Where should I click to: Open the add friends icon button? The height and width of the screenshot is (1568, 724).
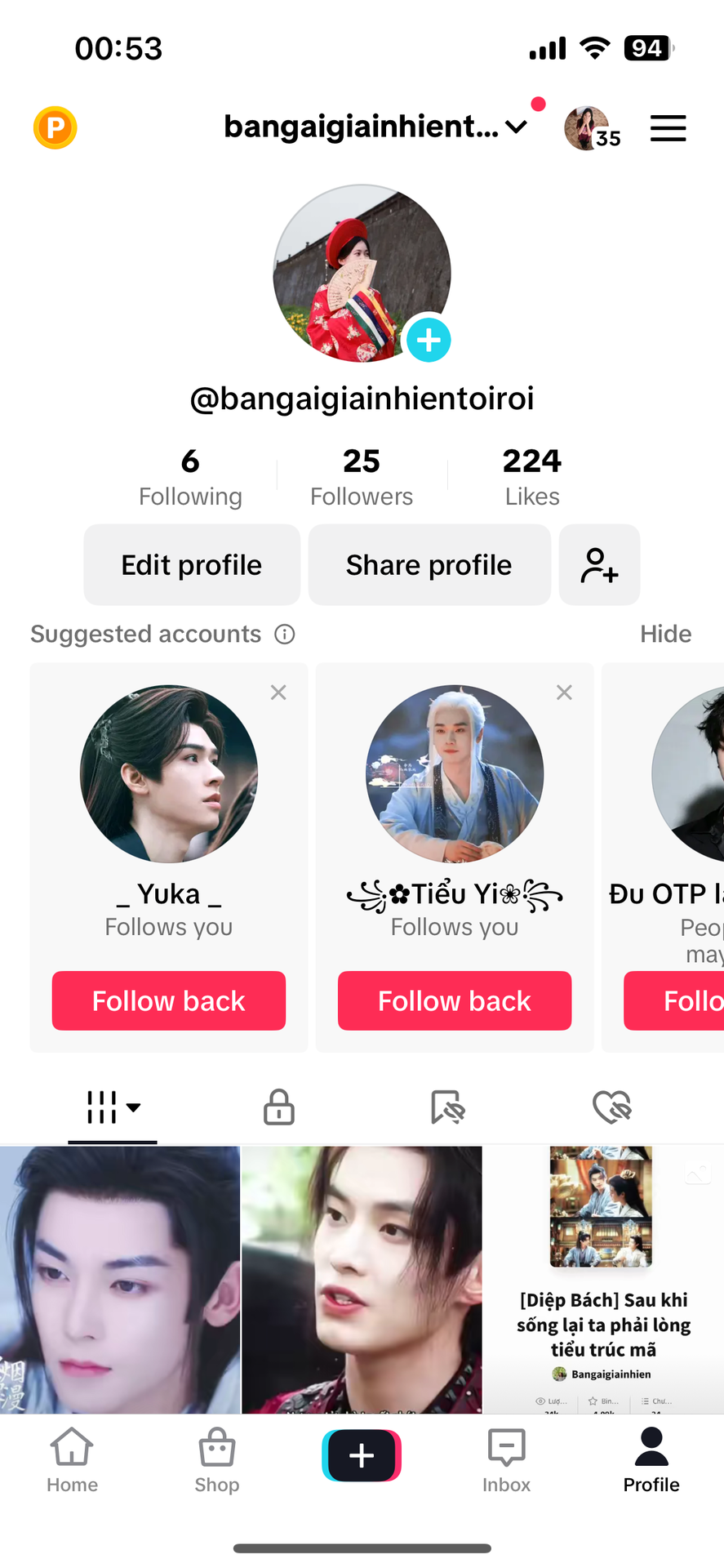pyautogui.click(x=599, y=565)
